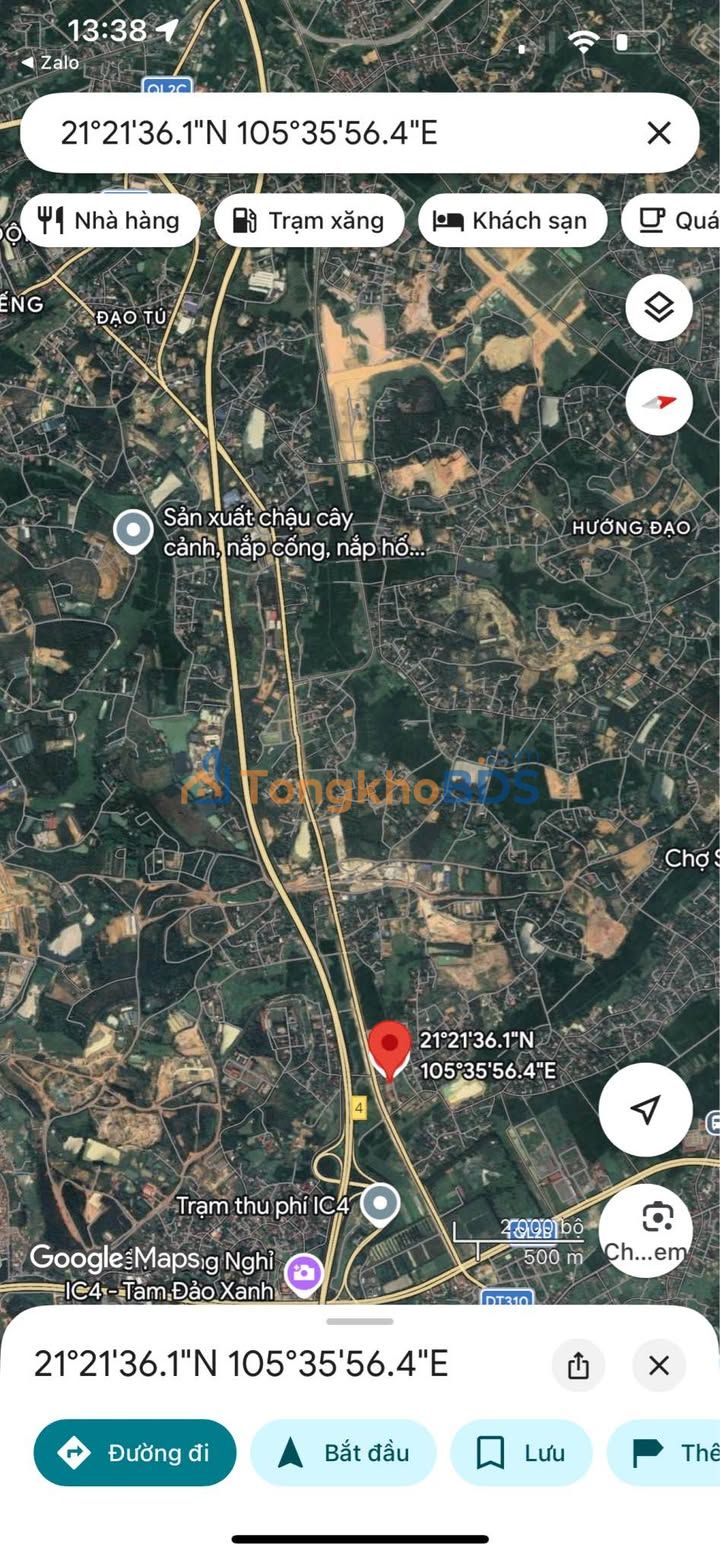Share the dropped pin location
720x1557 pixels.
tap(578, 1365)
